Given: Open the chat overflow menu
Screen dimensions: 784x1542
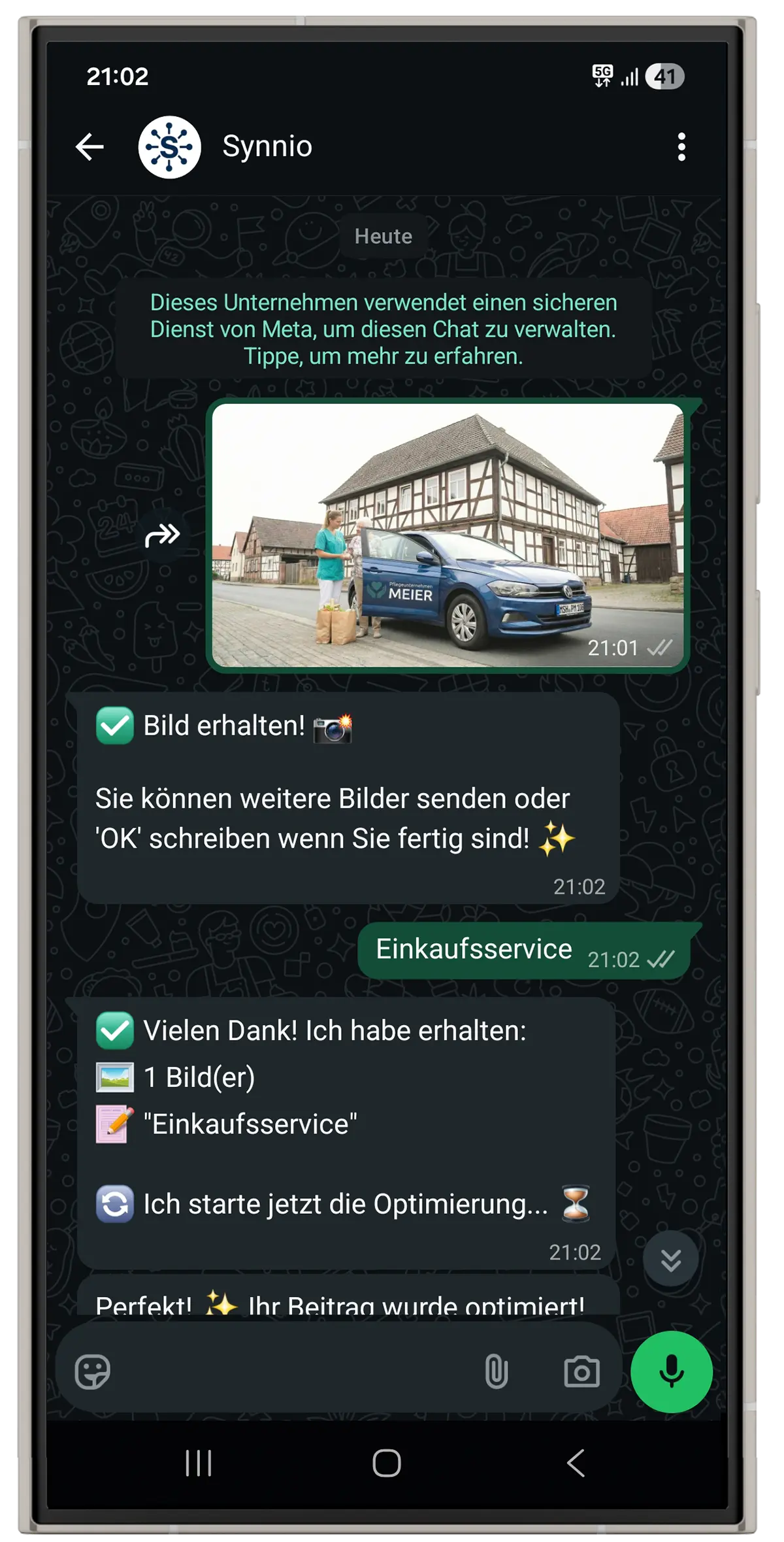Looking at the screenshot, I should (681, 147).
